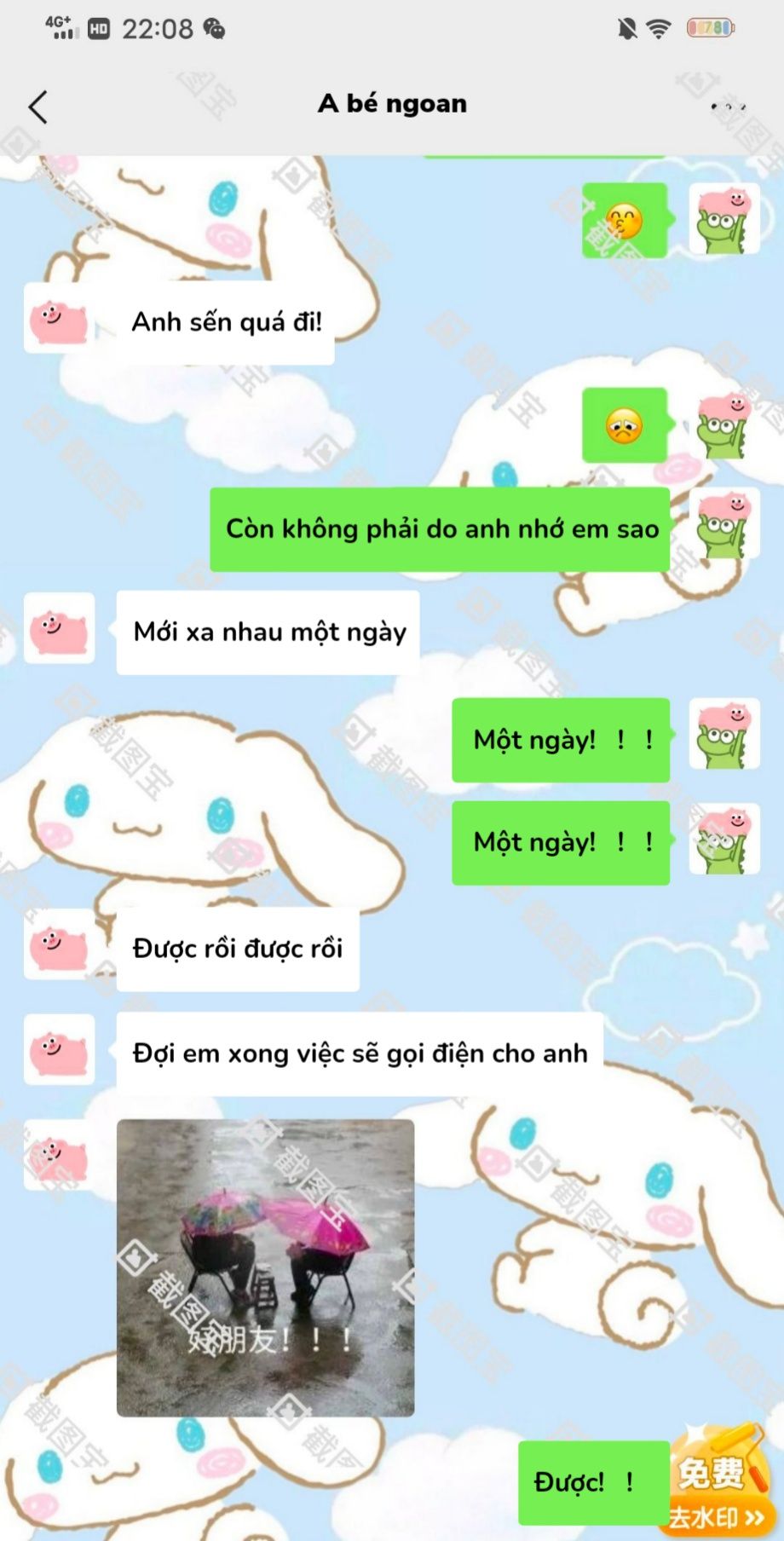Open the rainy umbrella picture message

[265, 1267]
